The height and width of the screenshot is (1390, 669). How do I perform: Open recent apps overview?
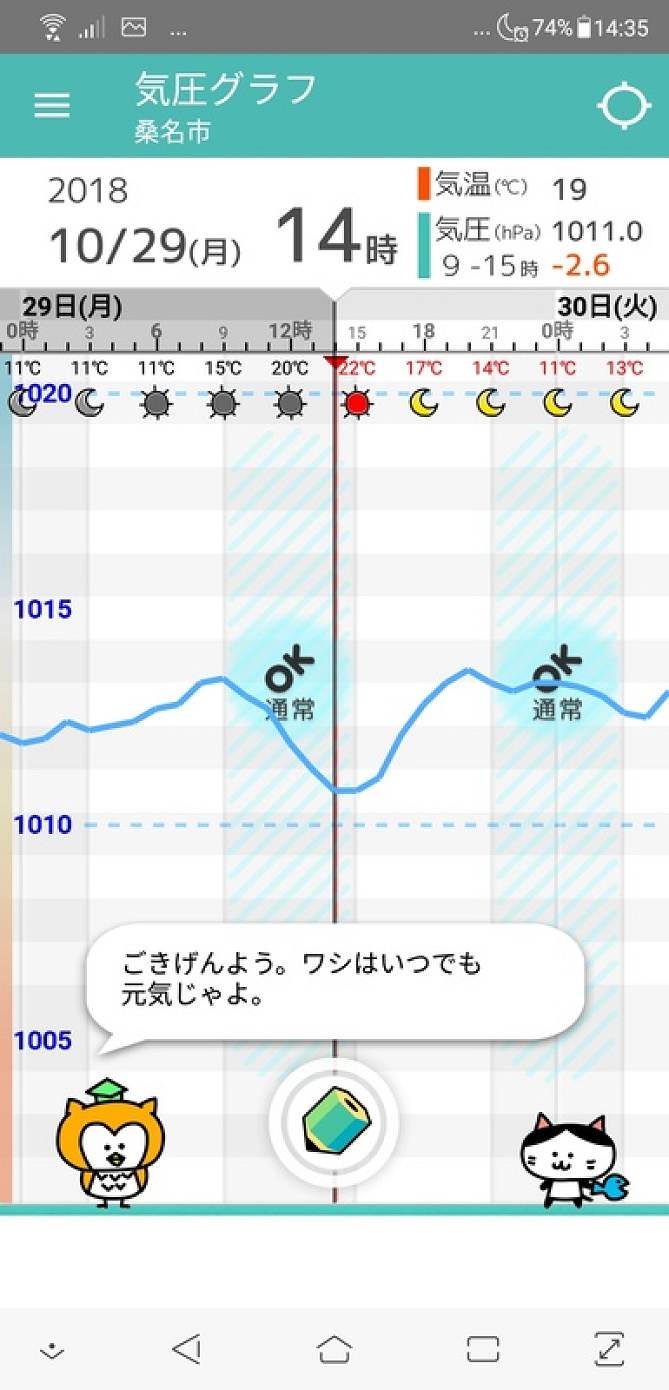pos(482,1349)
